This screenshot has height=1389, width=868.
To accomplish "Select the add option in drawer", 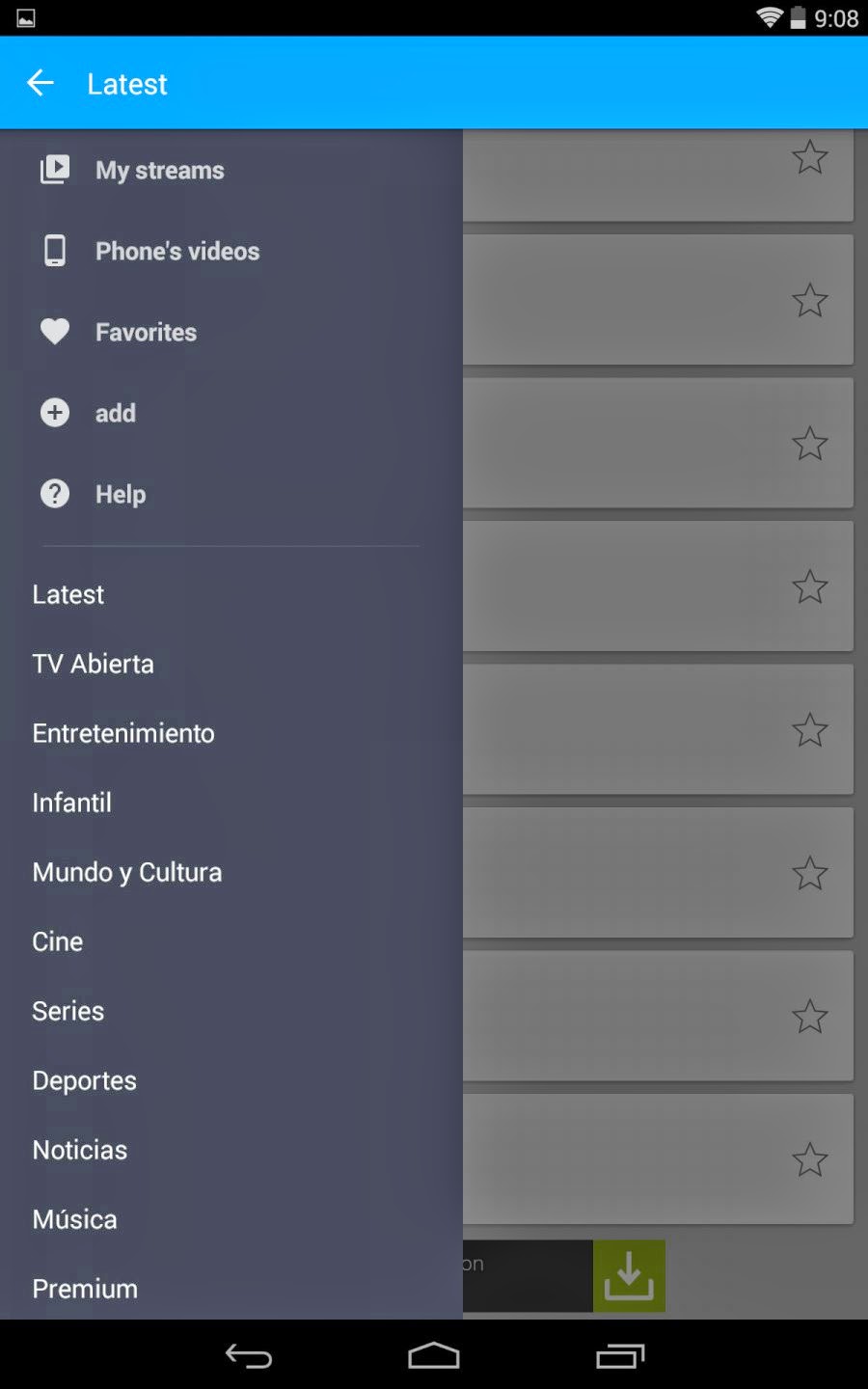I will (231, 413).
